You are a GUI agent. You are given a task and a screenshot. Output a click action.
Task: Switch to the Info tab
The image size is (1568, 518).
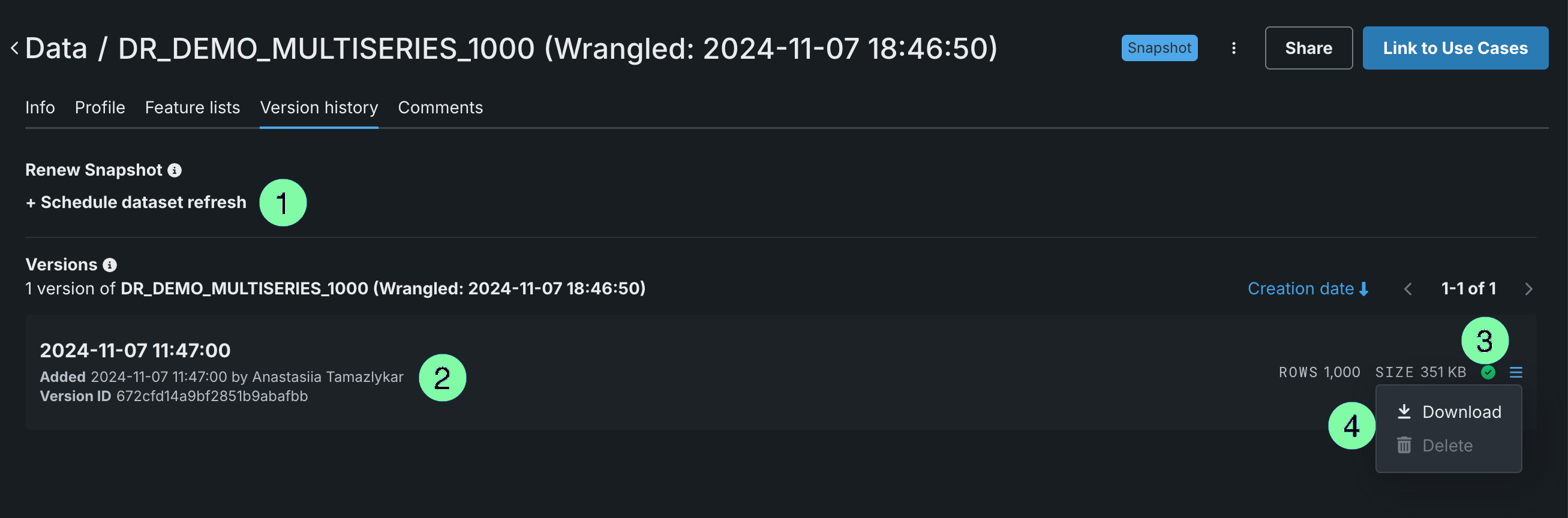point(40,108)
